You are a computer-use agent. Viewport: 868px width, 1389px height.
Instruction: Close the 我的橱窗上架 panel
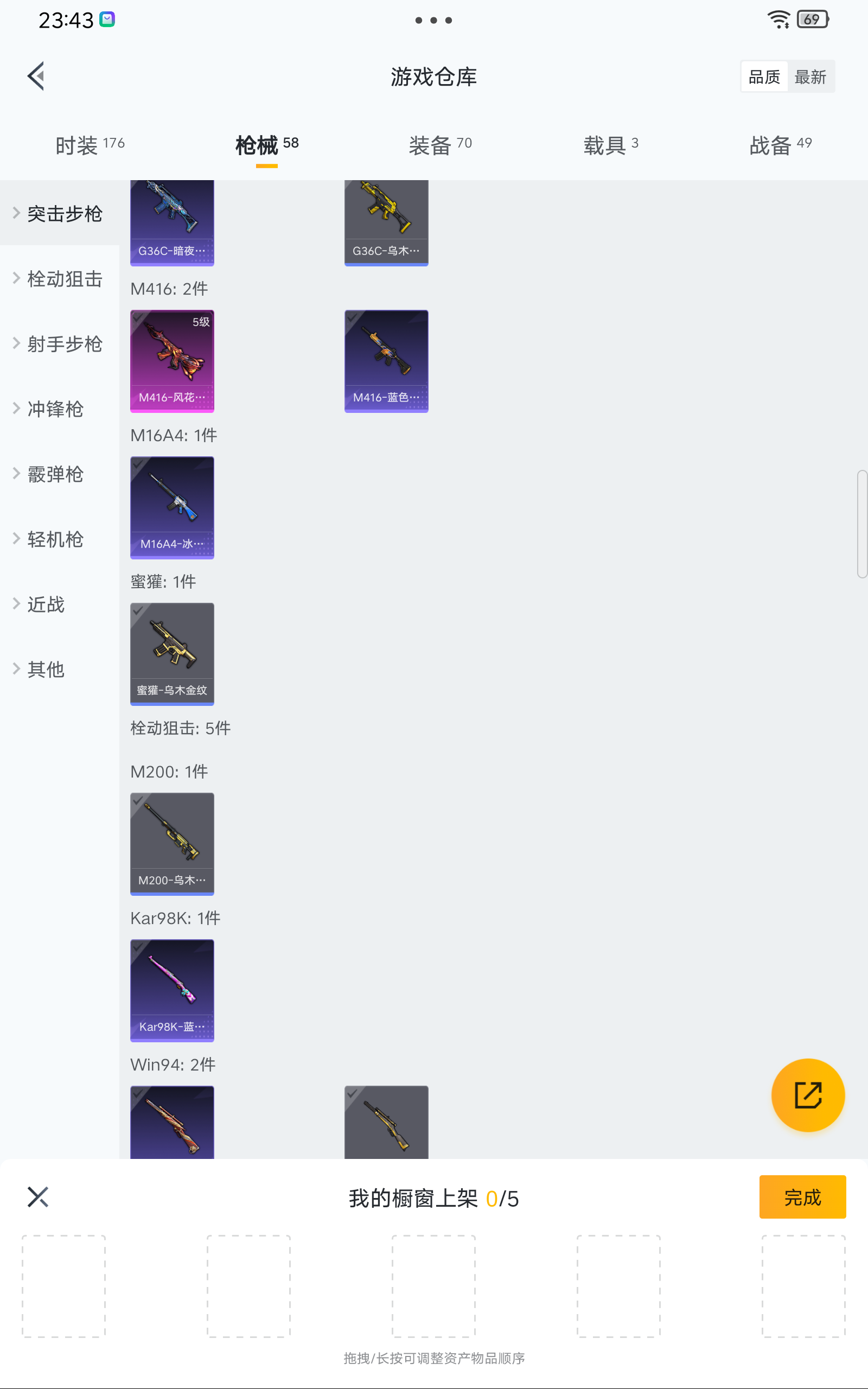click(38, 1197)
